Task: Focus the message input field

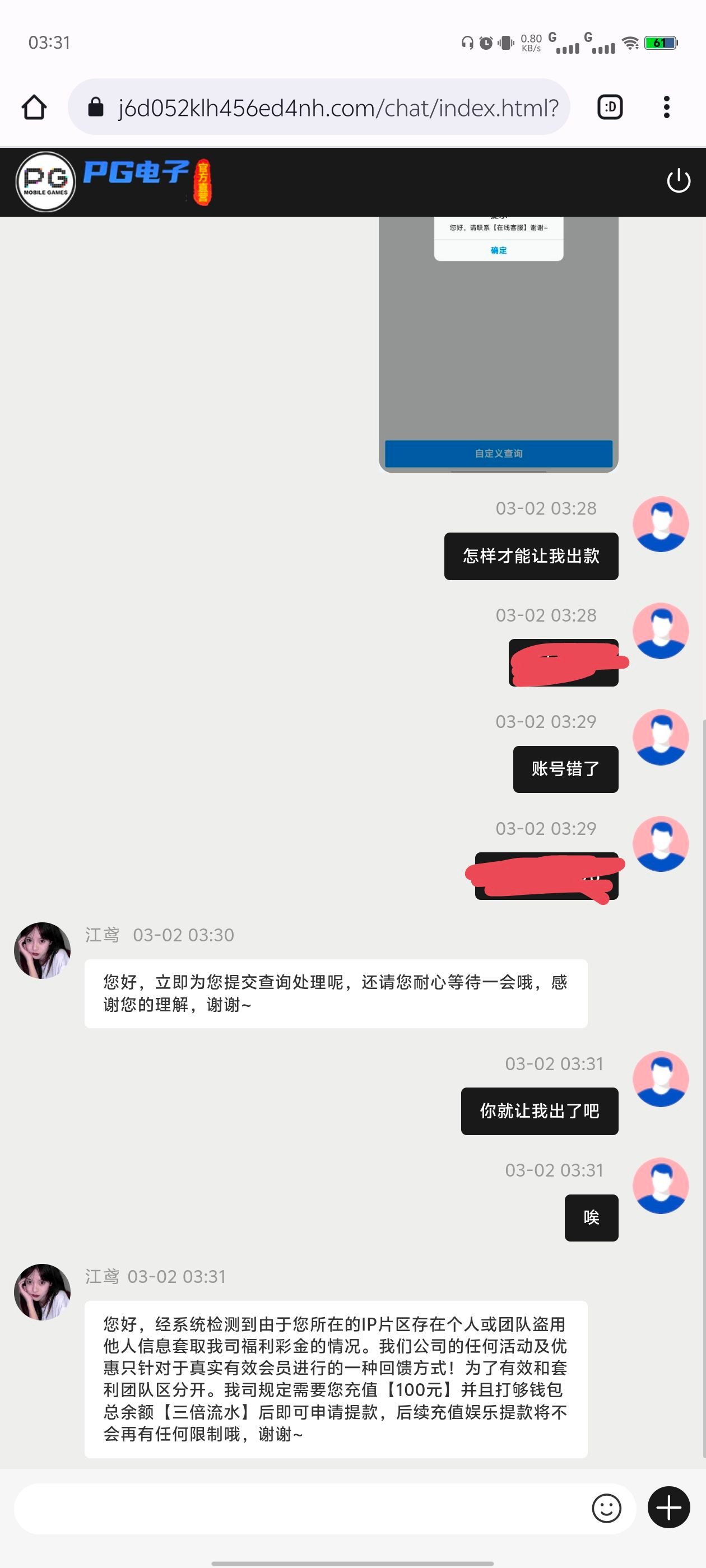Action: (299, 1508)
